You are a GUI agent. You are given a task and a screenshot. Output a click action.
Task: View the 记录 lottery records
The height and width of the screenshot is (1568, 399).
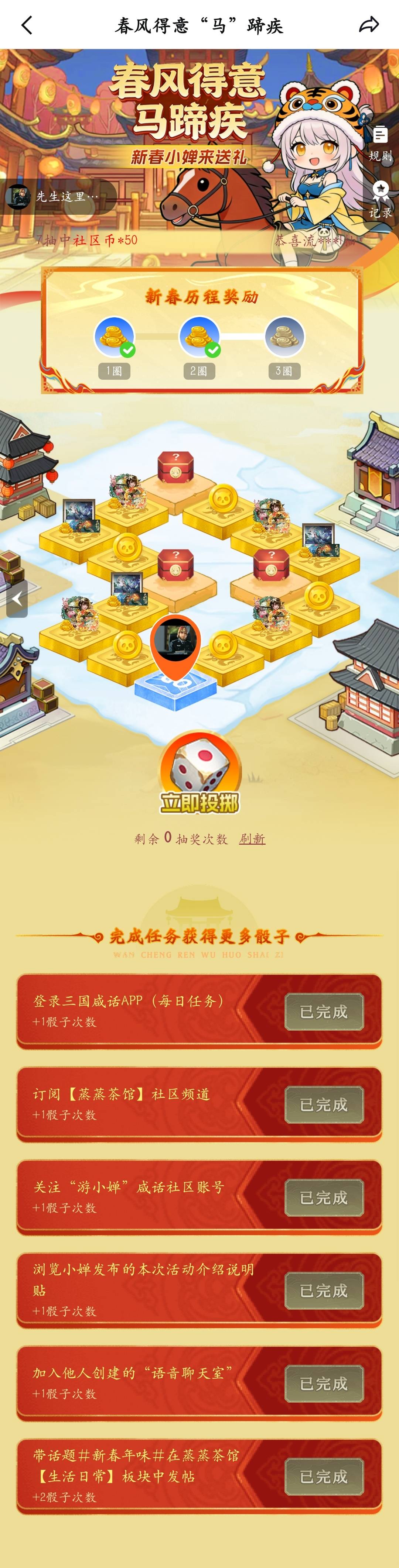[x=380, y=199]
